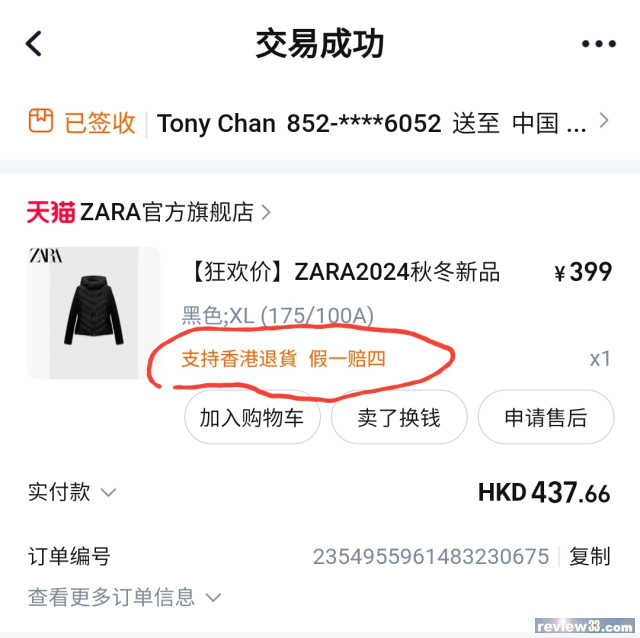Tap 加入购物车 button
The image size is (640, 638).
tap(252, 418)
